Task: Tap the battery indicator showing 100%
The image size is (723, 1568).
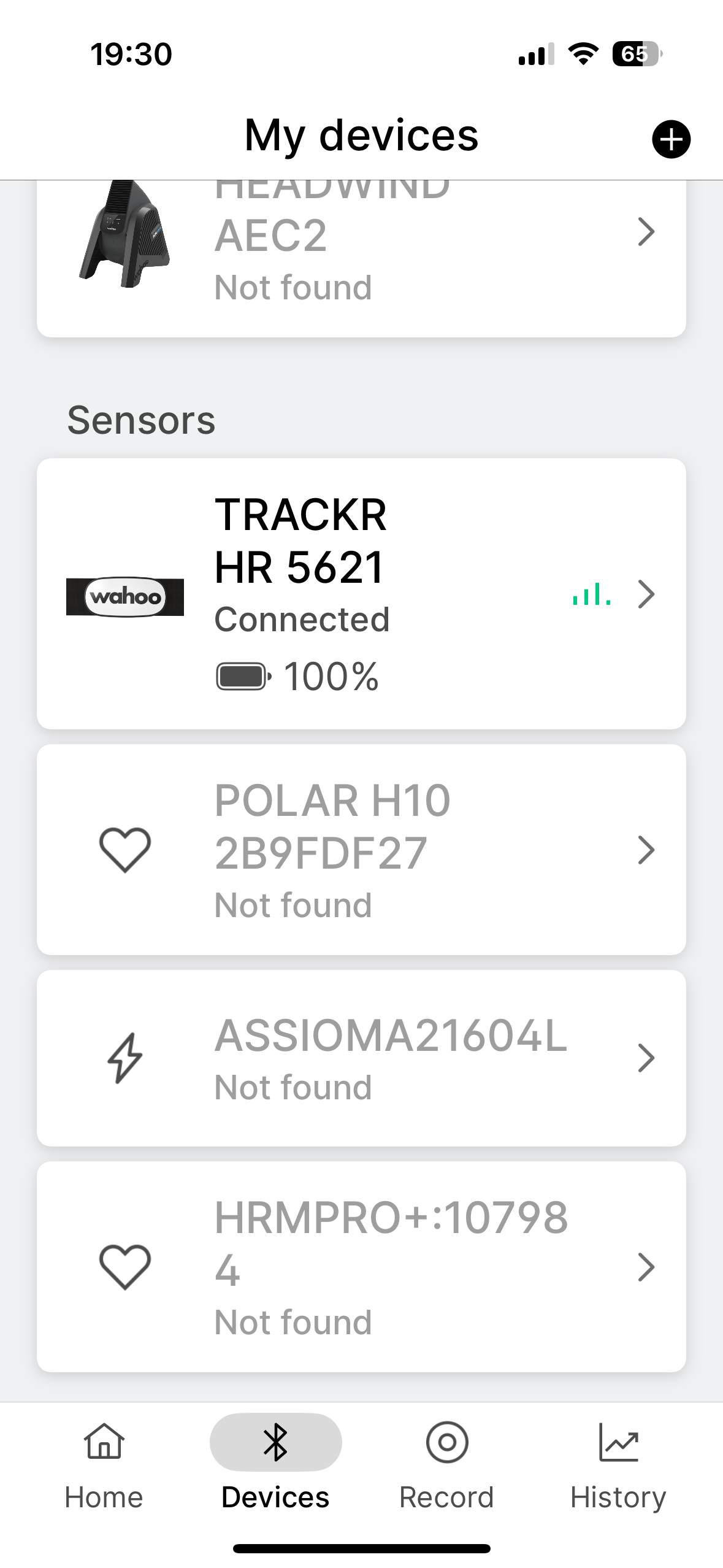Action: [242, 675]
